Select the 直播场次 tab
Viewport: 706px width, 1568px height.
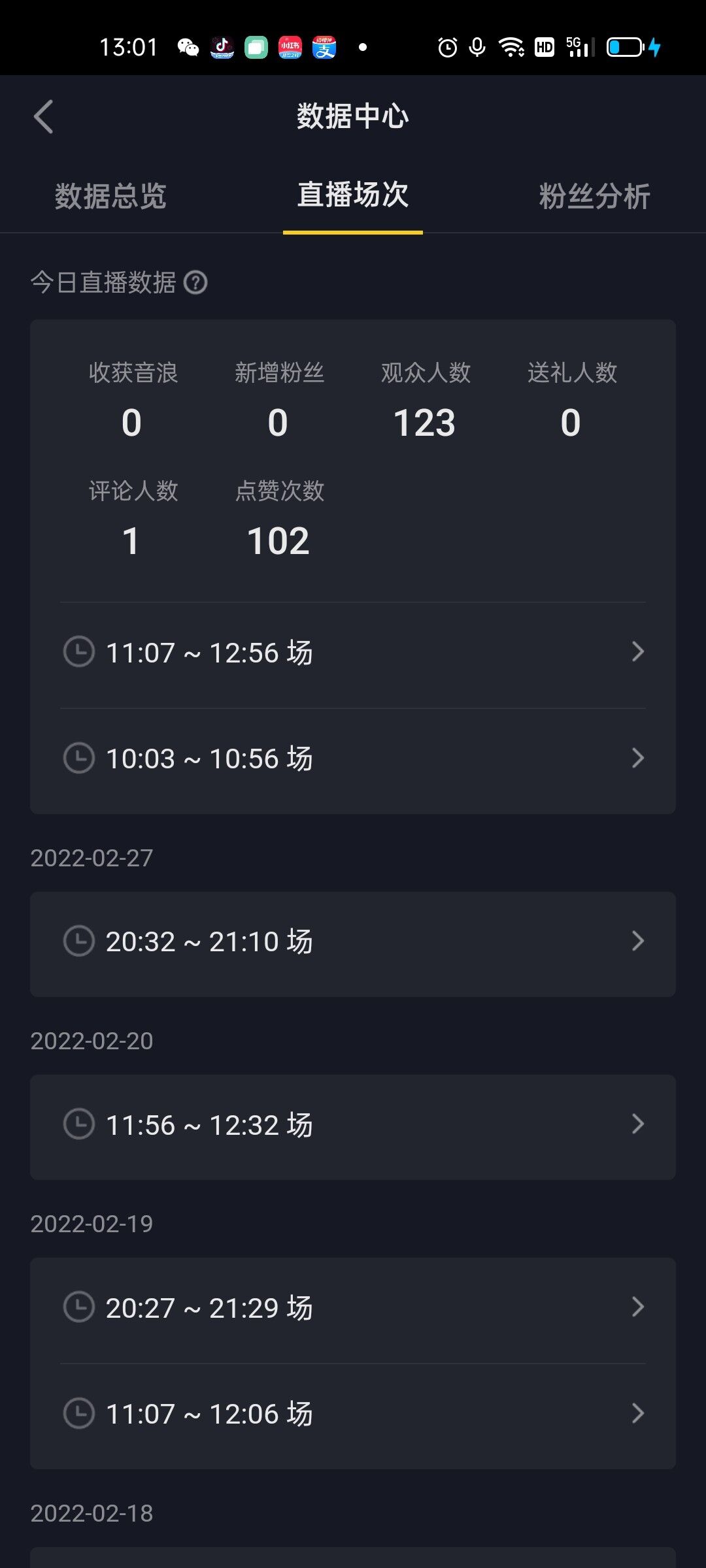tap(353, 195)
